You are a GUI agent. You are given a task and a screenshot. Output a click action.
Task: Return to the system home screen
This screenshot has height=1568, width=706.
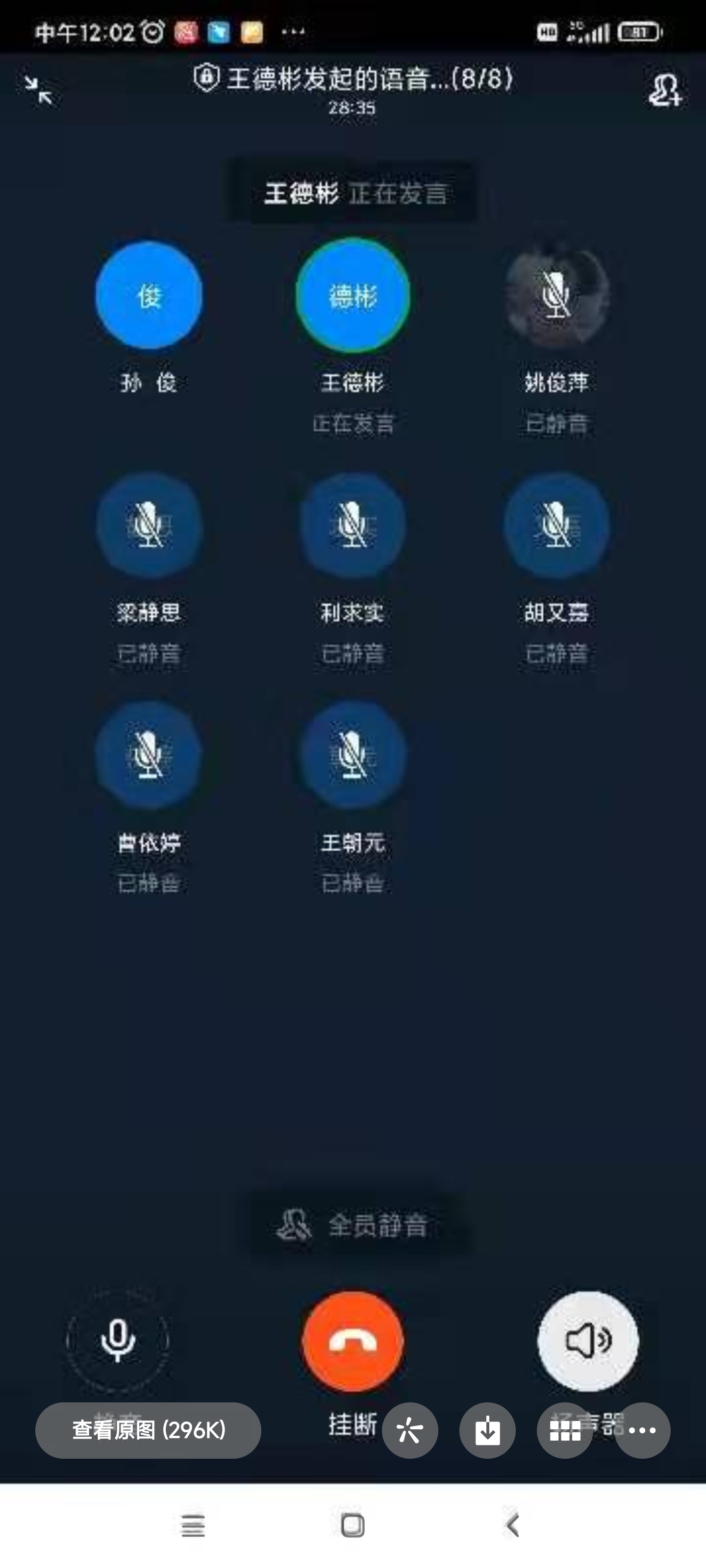tap(353, 1525)
